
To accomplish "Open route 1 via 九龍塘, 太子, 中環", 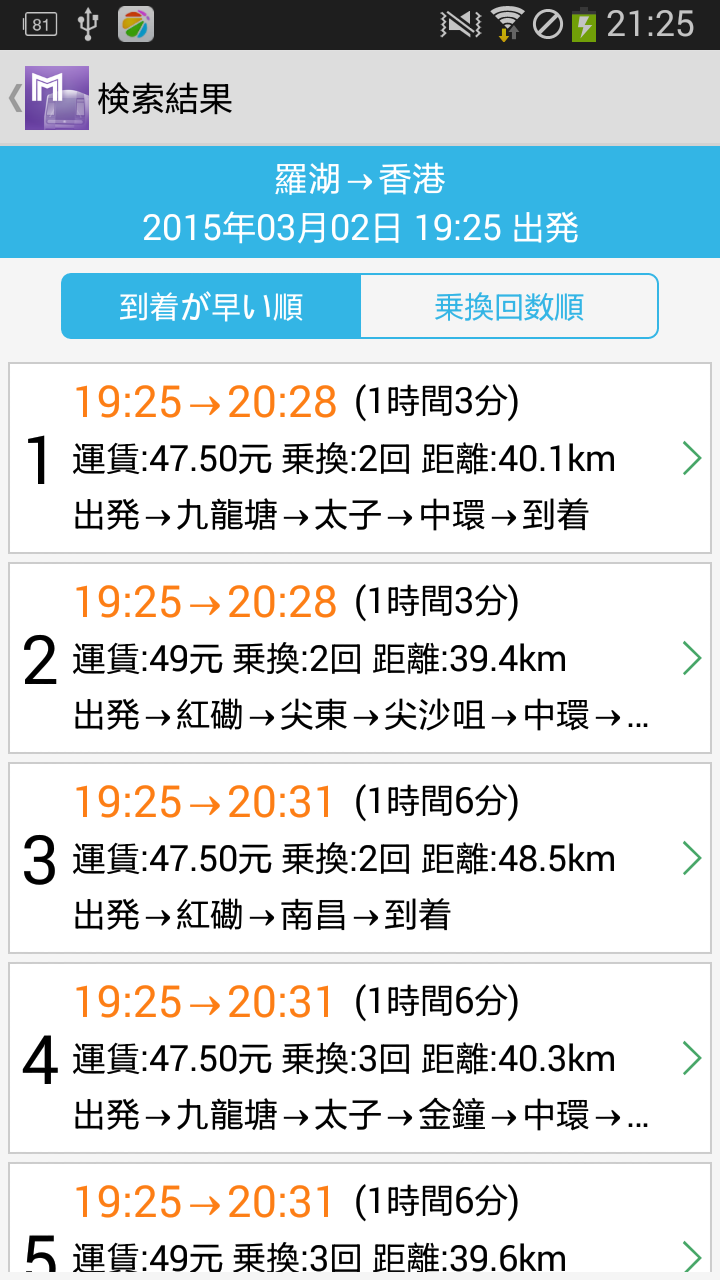I will coord(360,458).
